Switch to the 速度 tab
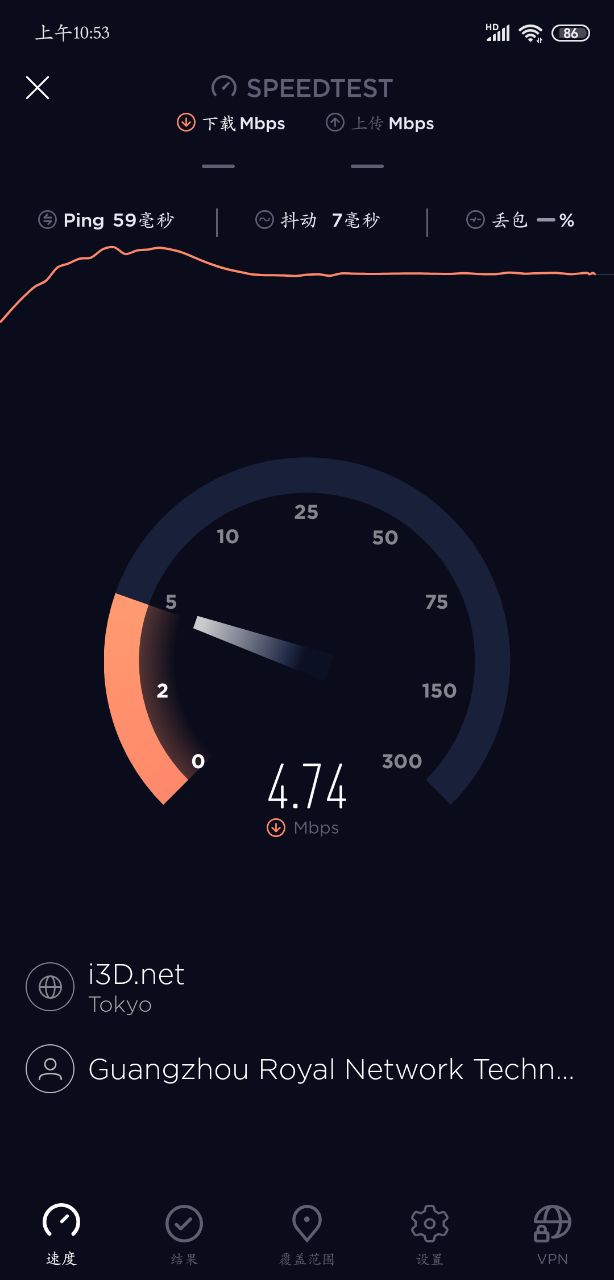 tap(61, 1235)
